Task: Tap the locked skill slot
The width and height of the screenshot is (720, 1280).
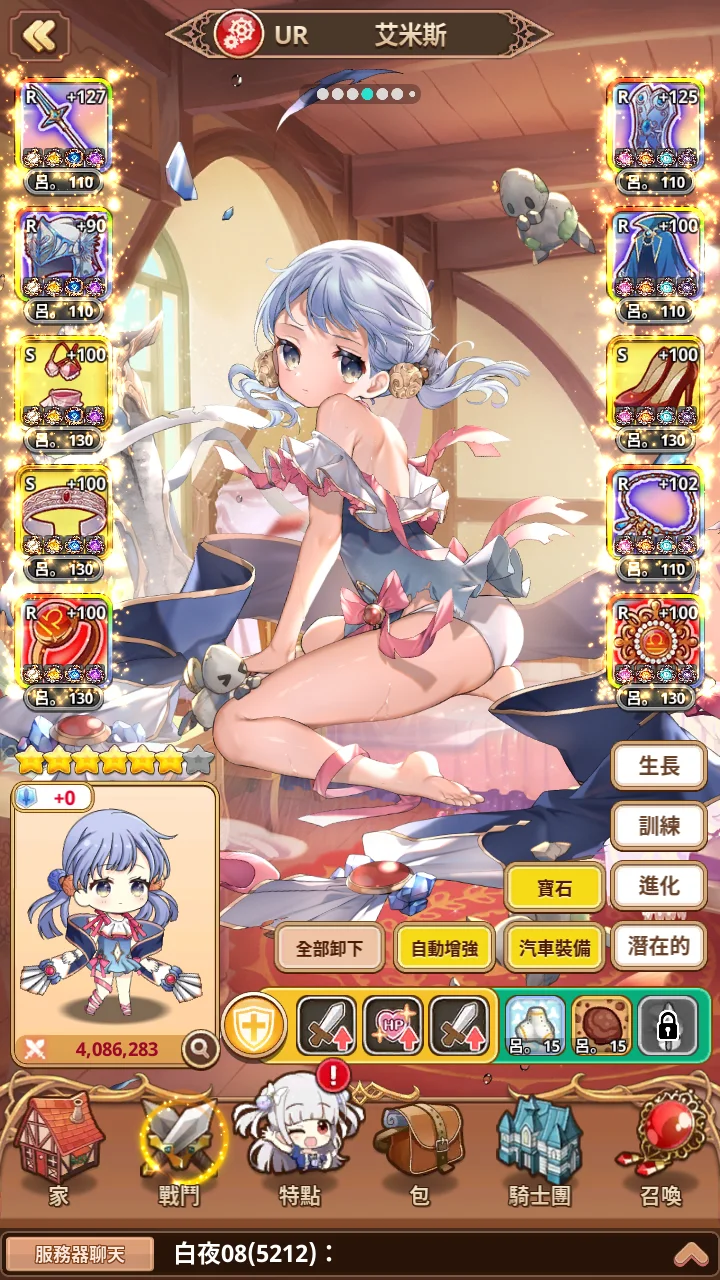Action: (x=668, y=1025)
